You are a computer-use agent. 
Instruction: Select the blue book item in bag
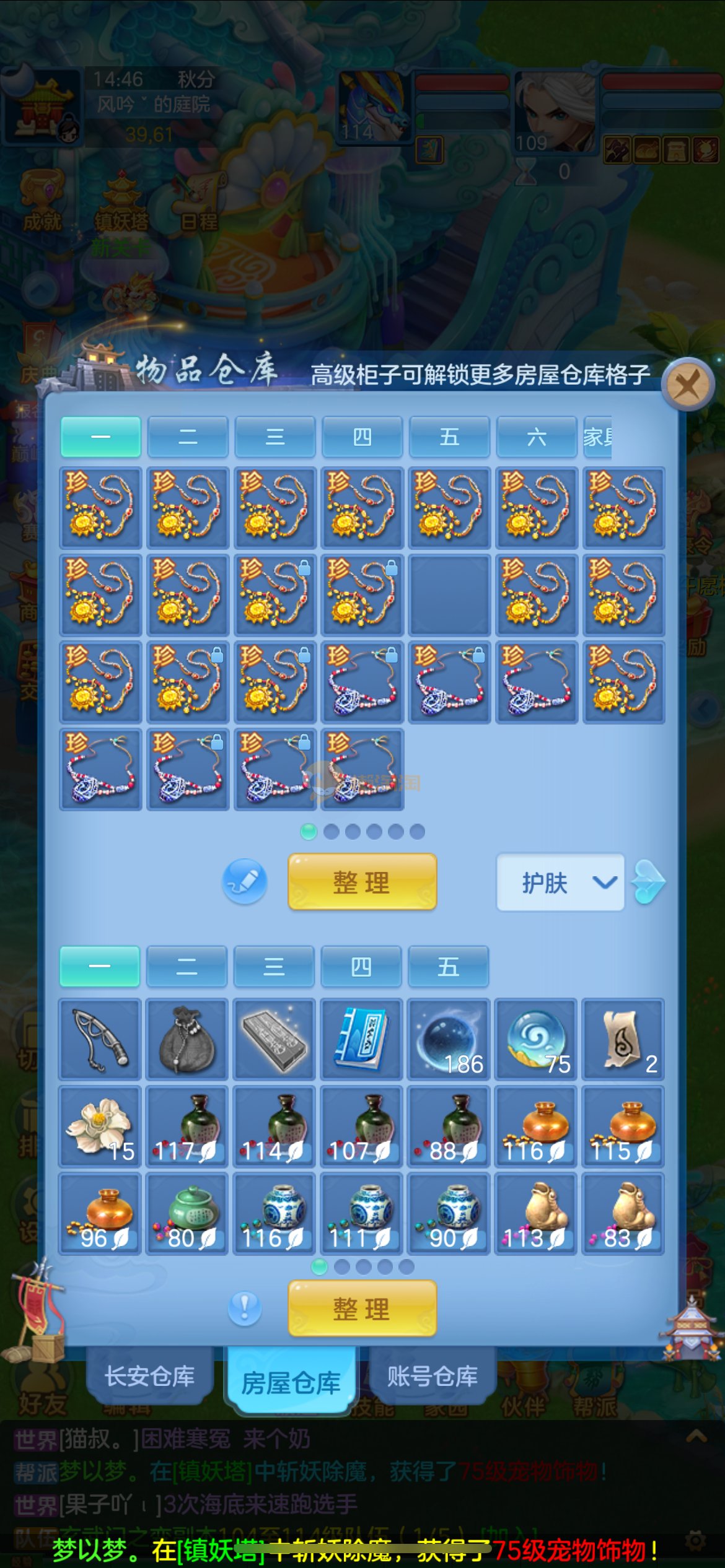362,1039
